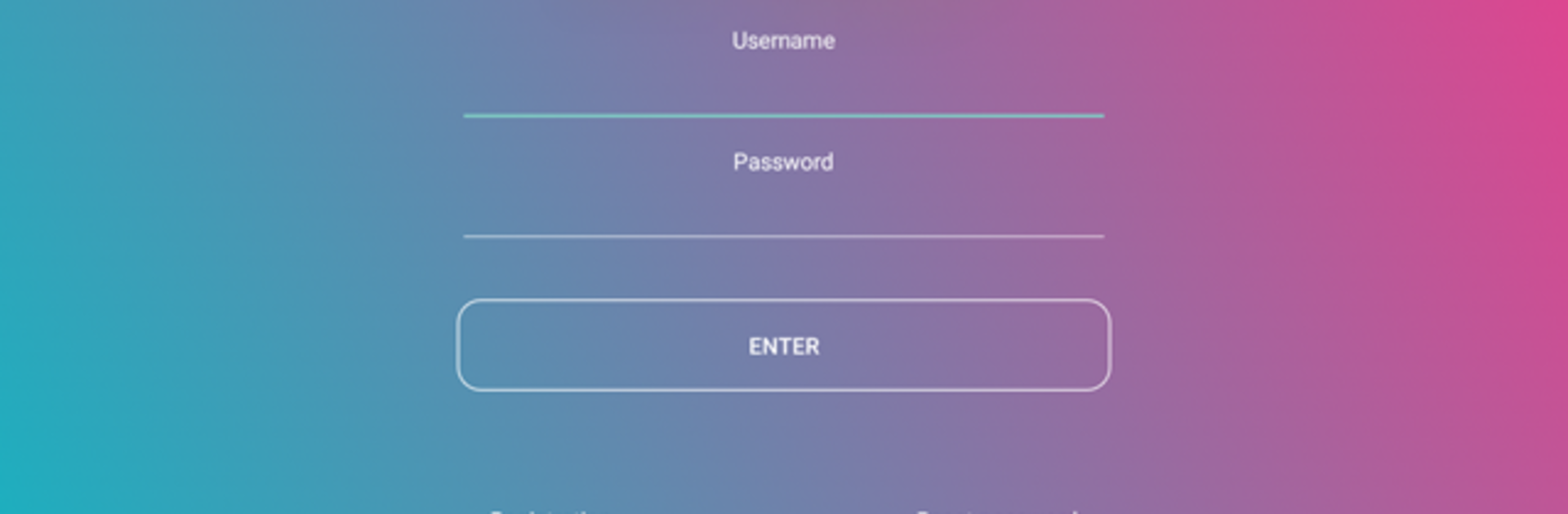Focus the Password field
The height and width of the screenshot is (514, 1568).
(x=783, y=212)
